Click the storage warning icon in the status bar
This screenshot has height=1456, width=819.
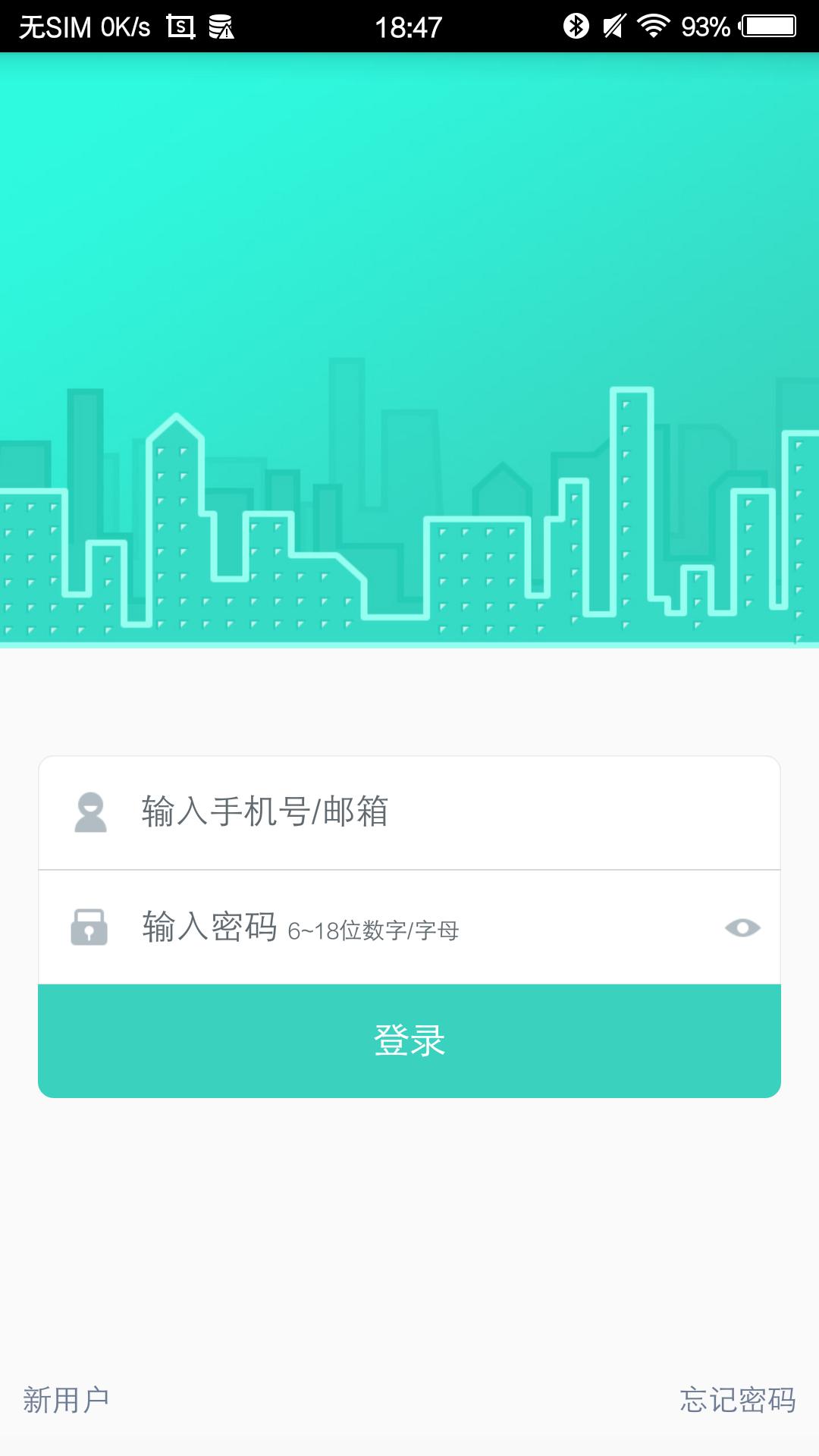click(x=222, y=24)
